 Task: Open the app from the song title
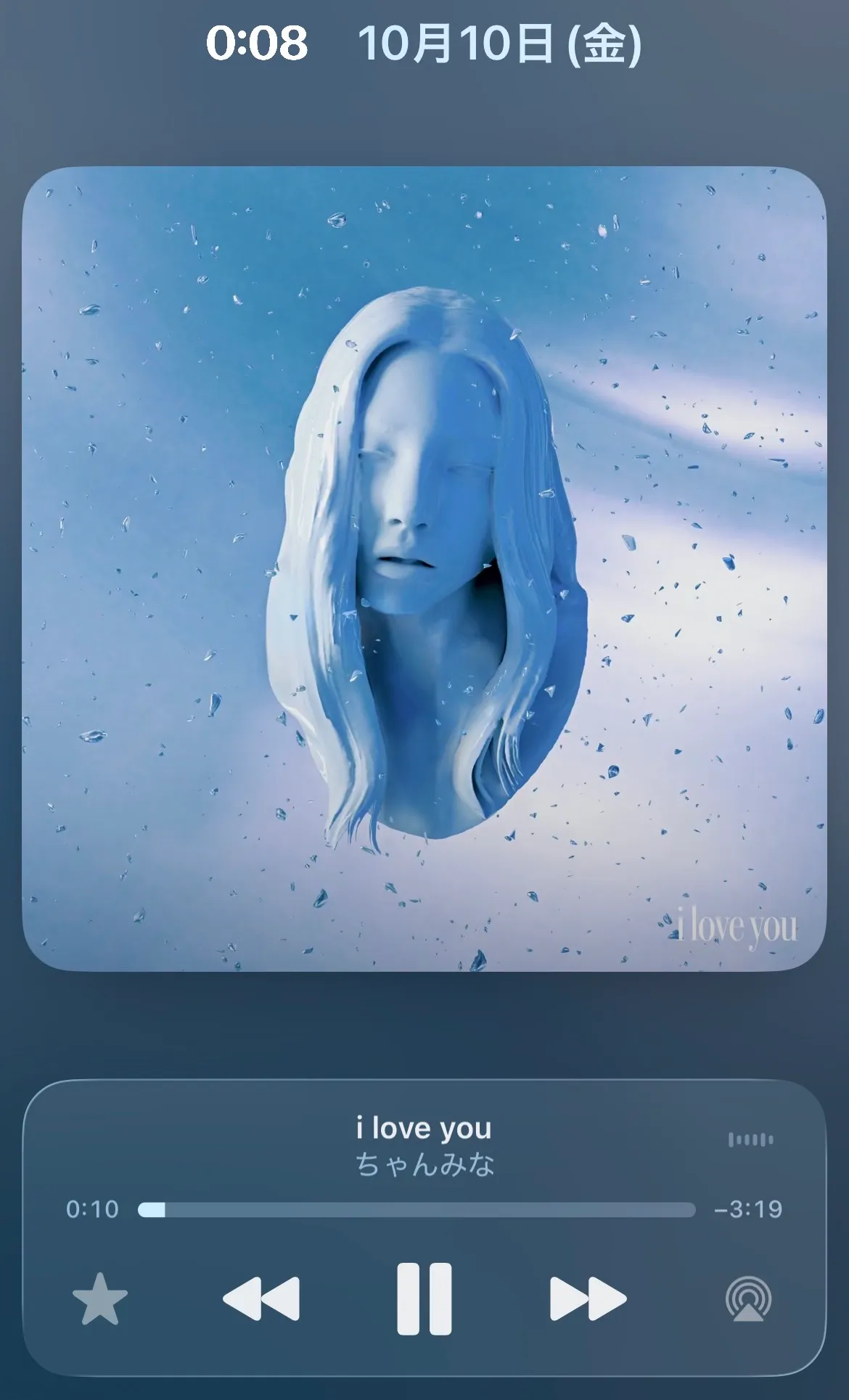pos(424,1128)
